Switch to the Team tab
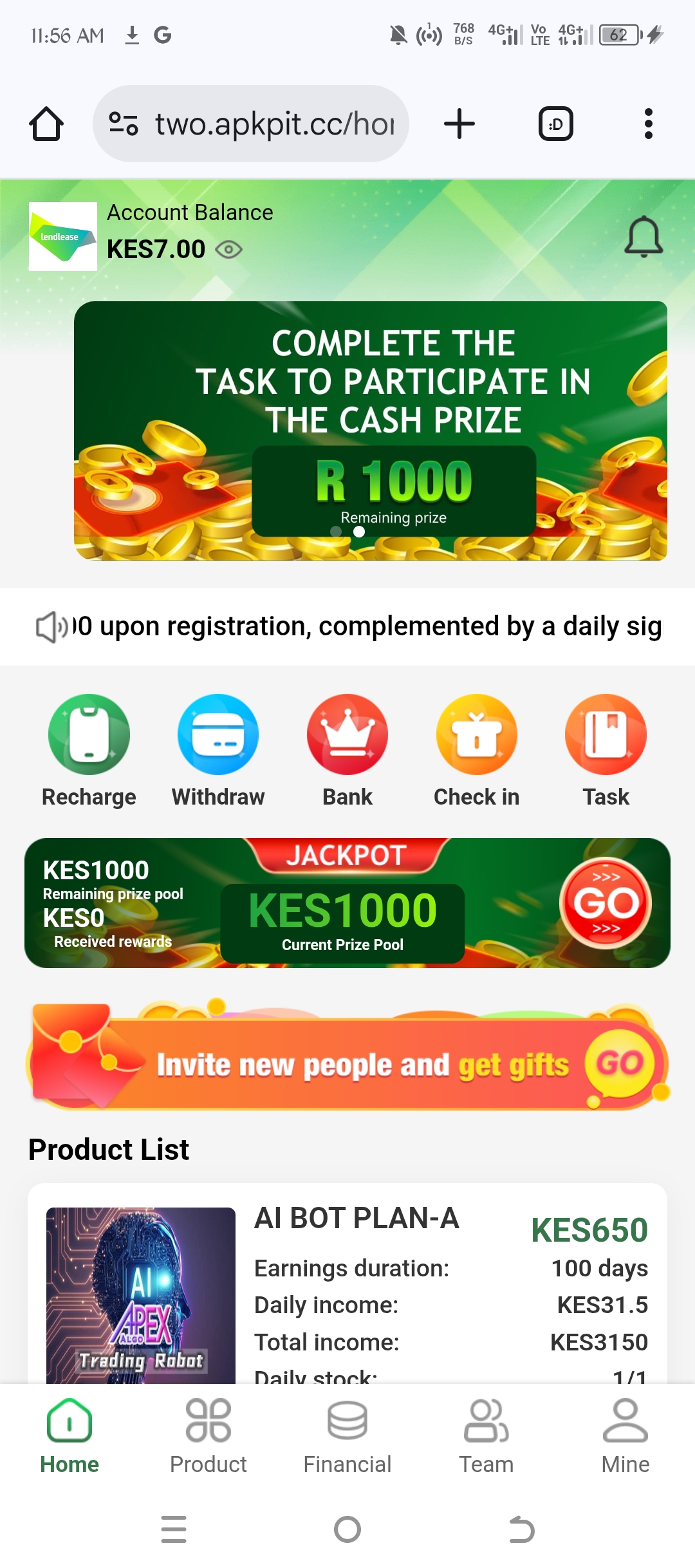 point(486,1435)
